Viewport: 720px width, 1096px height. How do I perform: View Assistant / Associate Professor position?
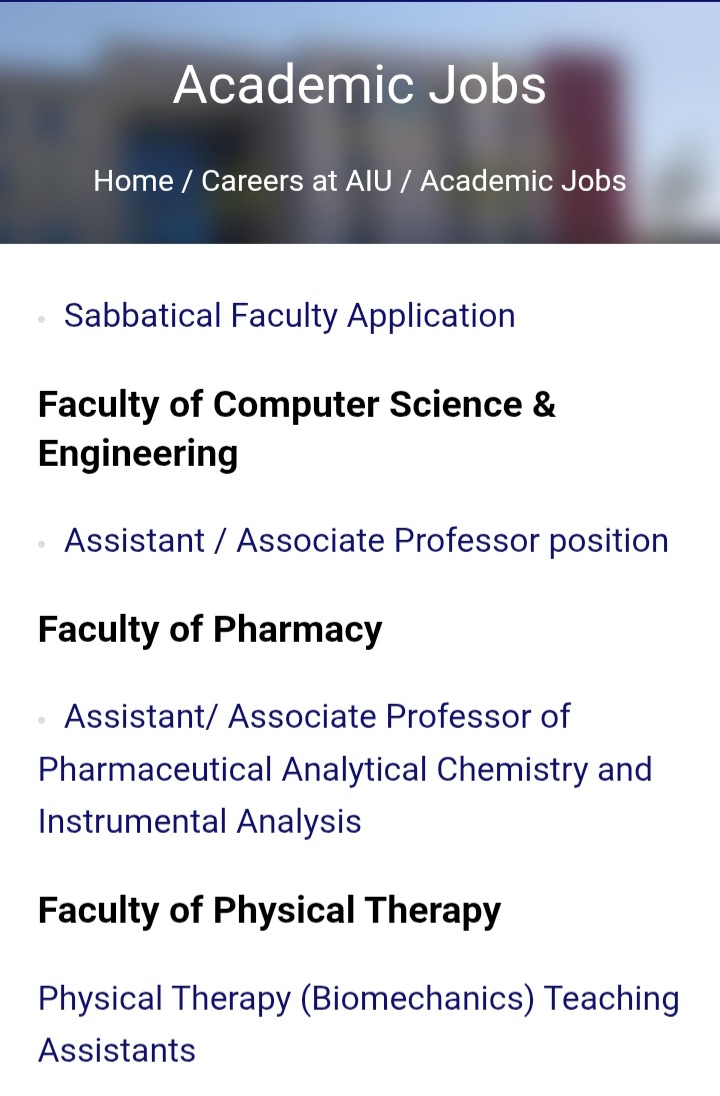[x=366, y=541]
